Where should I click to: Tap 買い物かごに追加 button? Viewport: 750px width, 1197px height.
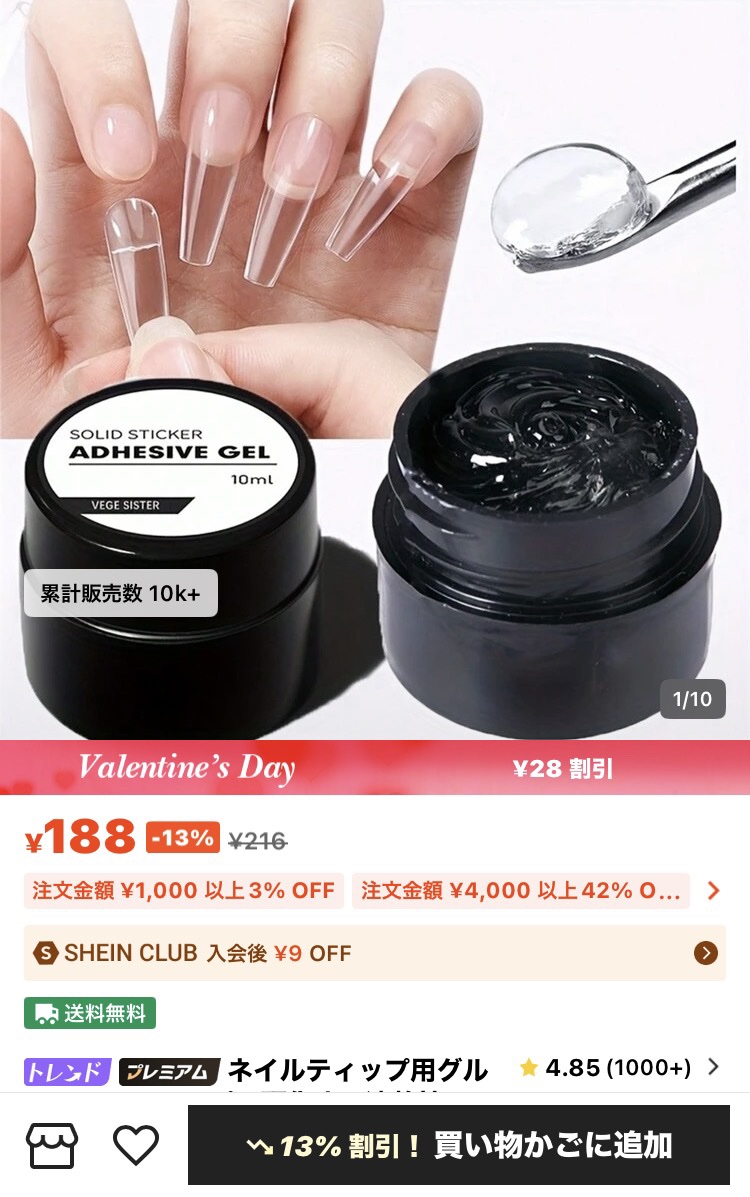coord(459,1146)
